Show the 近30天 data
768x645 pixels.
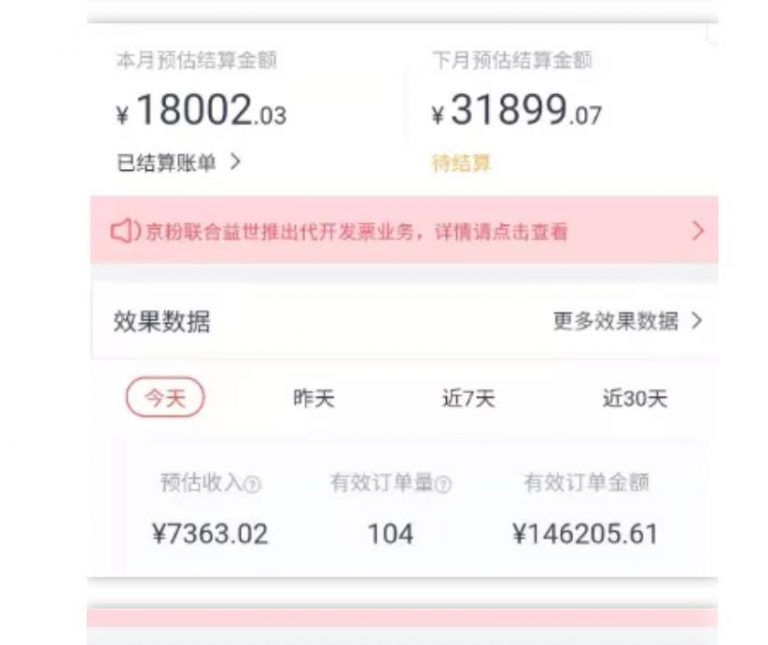(634, 399)
